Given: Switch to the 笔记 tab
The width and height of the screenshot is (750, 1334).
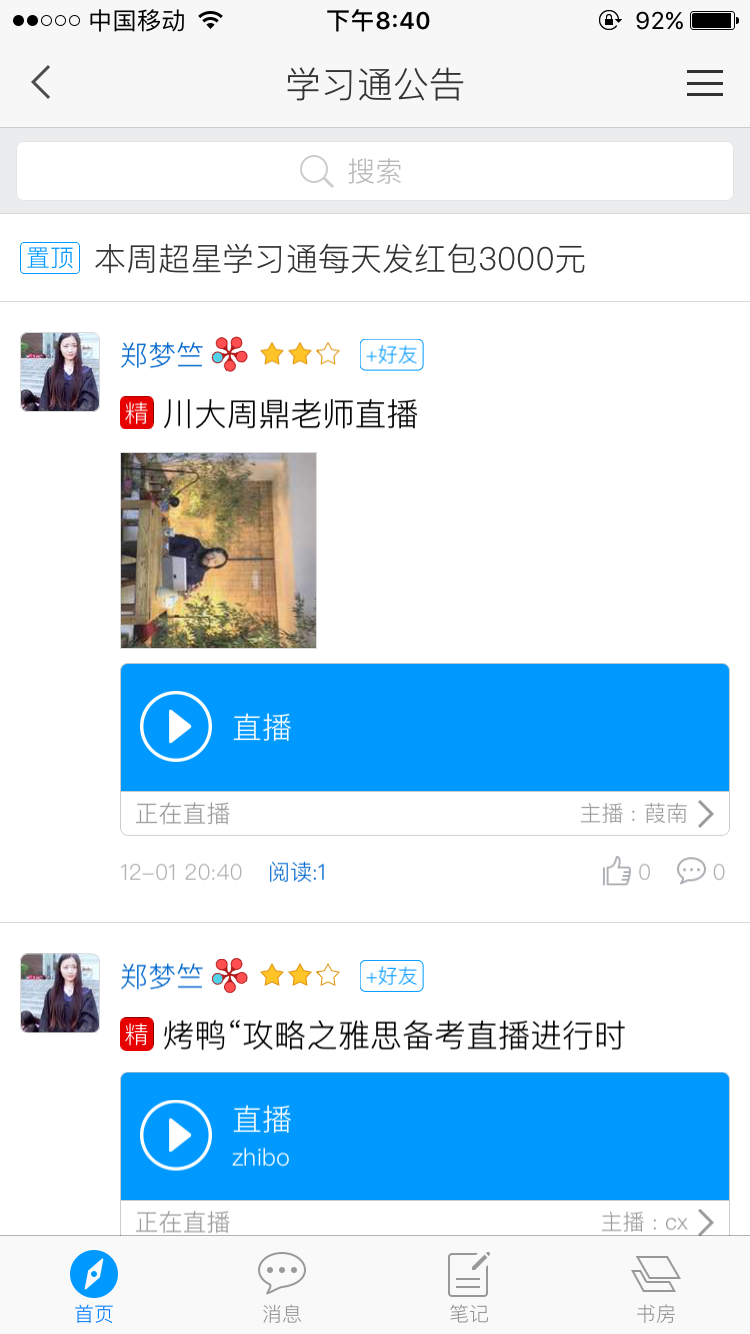Looking at the screenshot, I should click(x=468, y=1288).
